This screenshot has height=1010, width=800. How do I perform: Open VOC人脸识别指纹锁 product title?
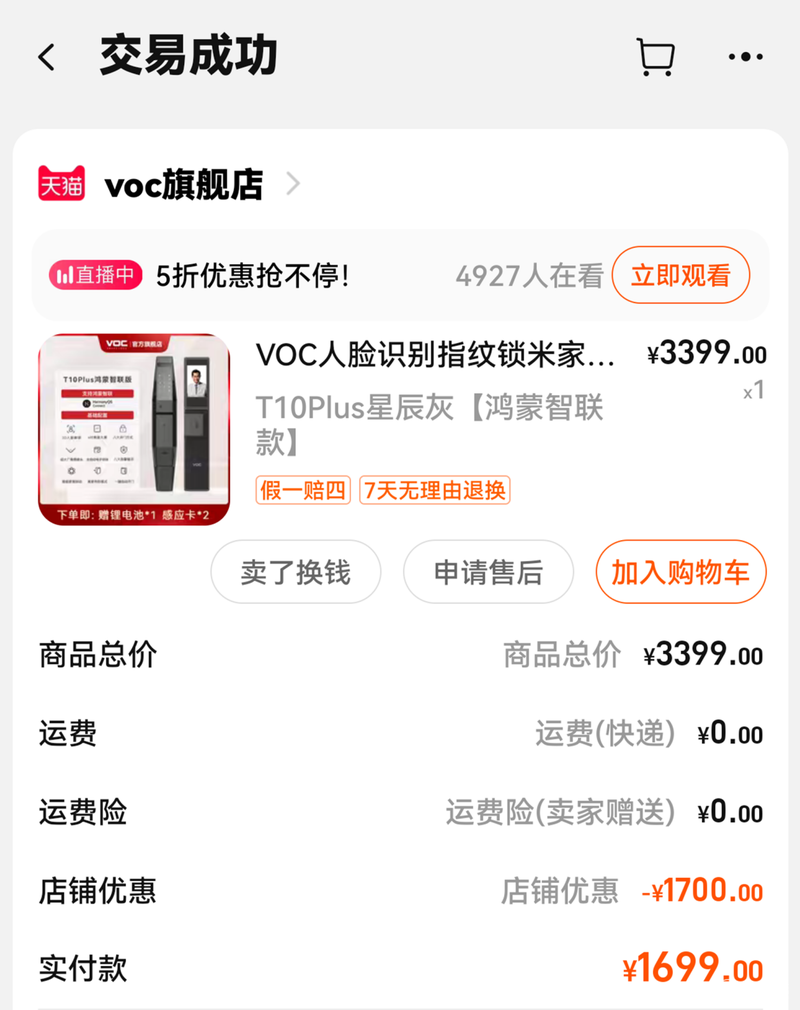click(x=436, y=354)
